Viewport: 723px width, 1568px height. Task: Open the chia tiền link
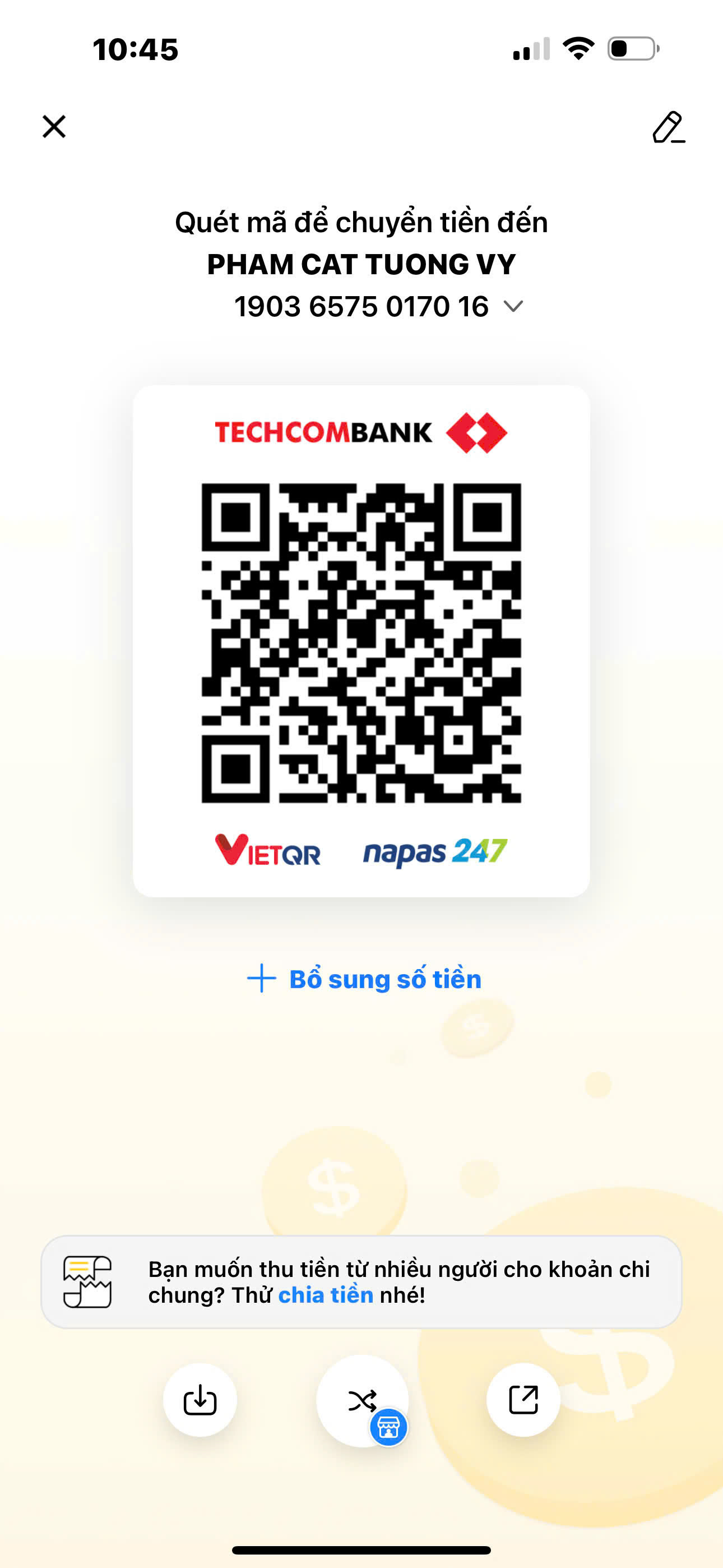326,1295
